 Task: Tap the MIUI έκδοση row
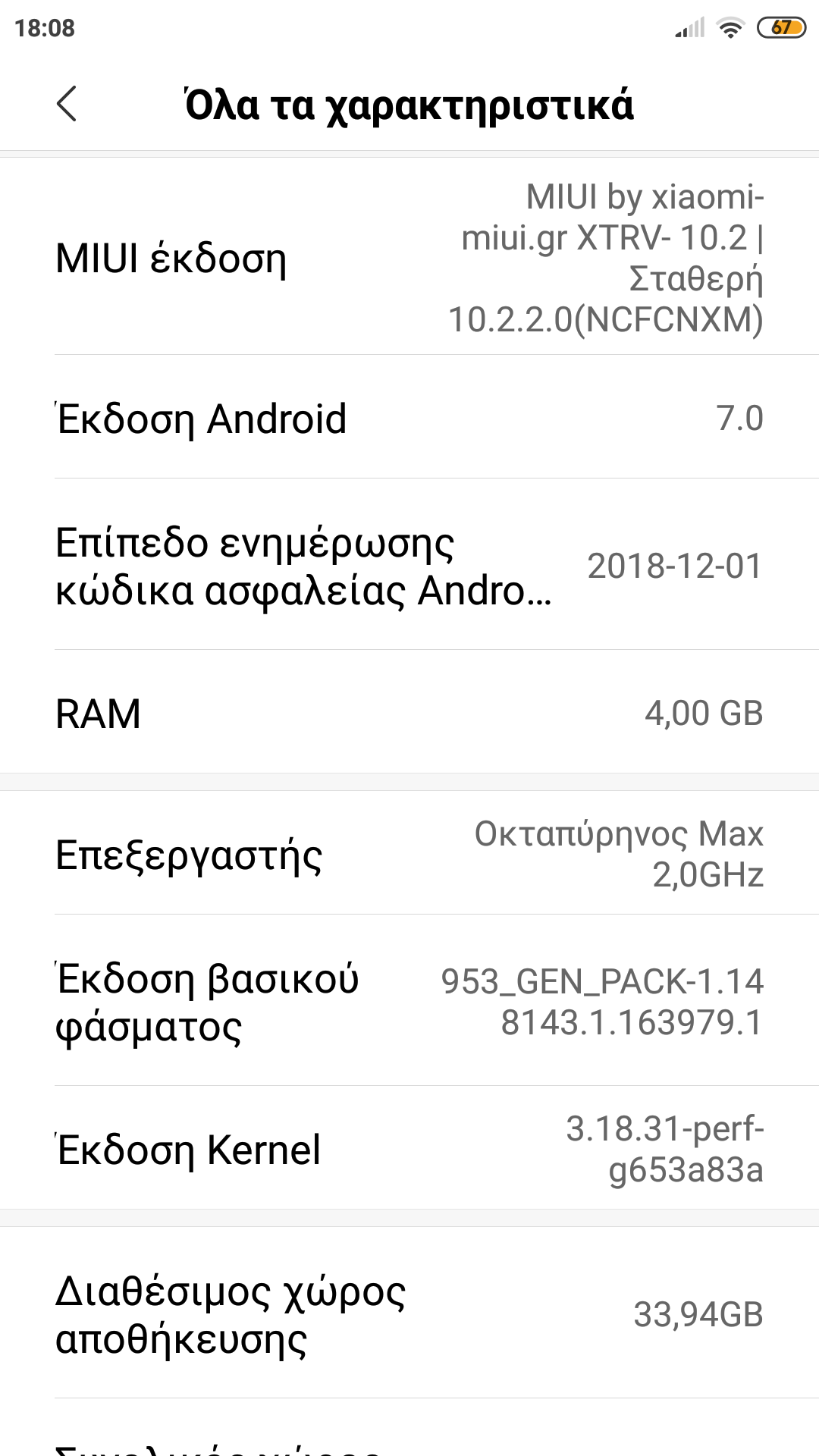(409, 258)
